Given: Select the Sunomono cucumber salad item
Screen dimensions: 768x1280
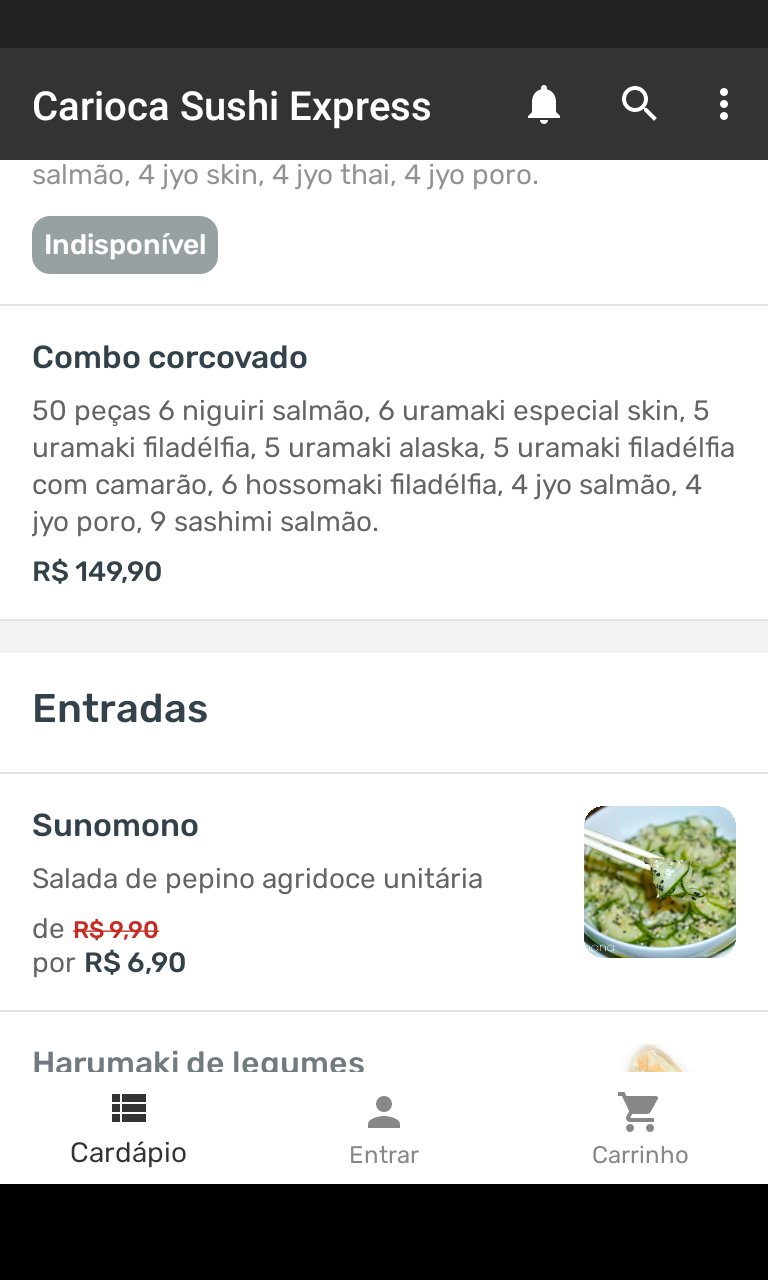Looking at the screenshot, I should (383, 891).
